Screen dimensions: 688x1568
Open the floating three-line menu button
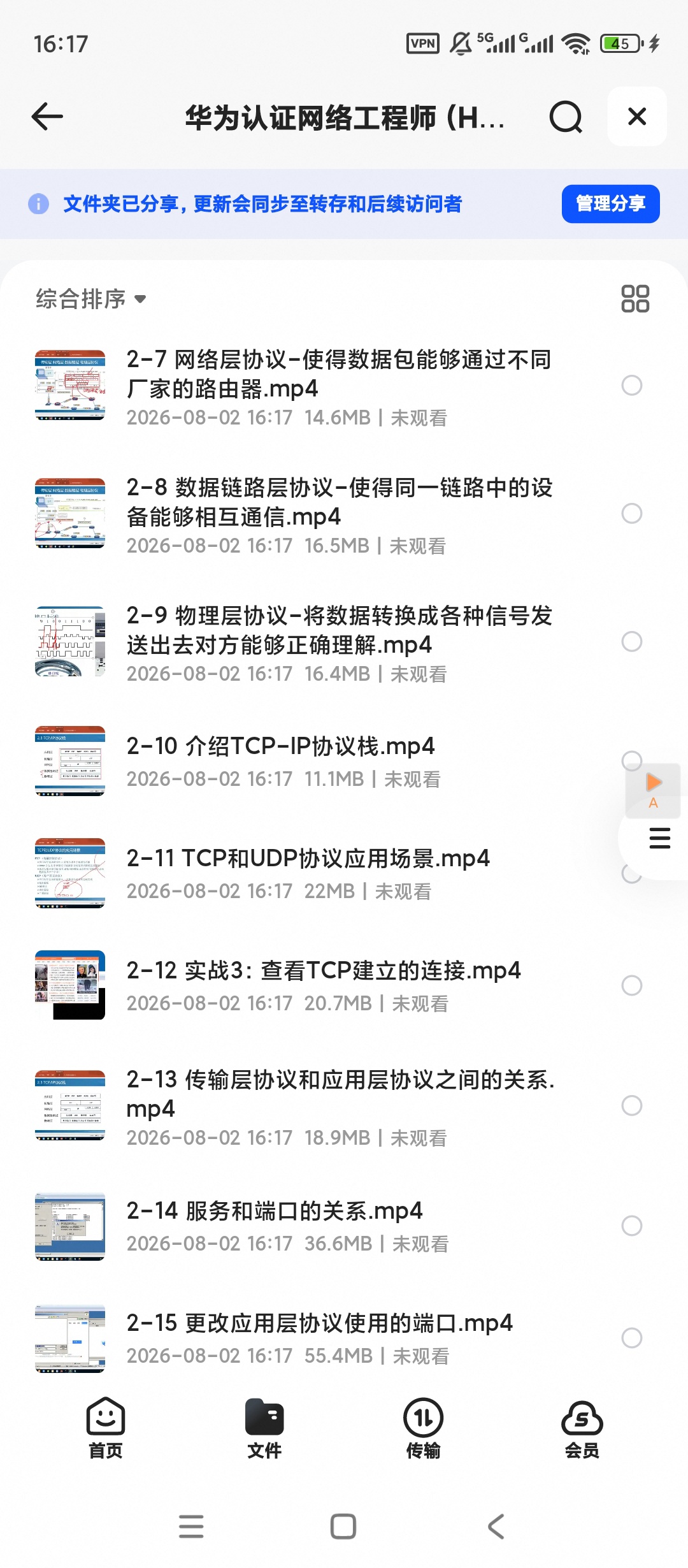tap(659, 838)
